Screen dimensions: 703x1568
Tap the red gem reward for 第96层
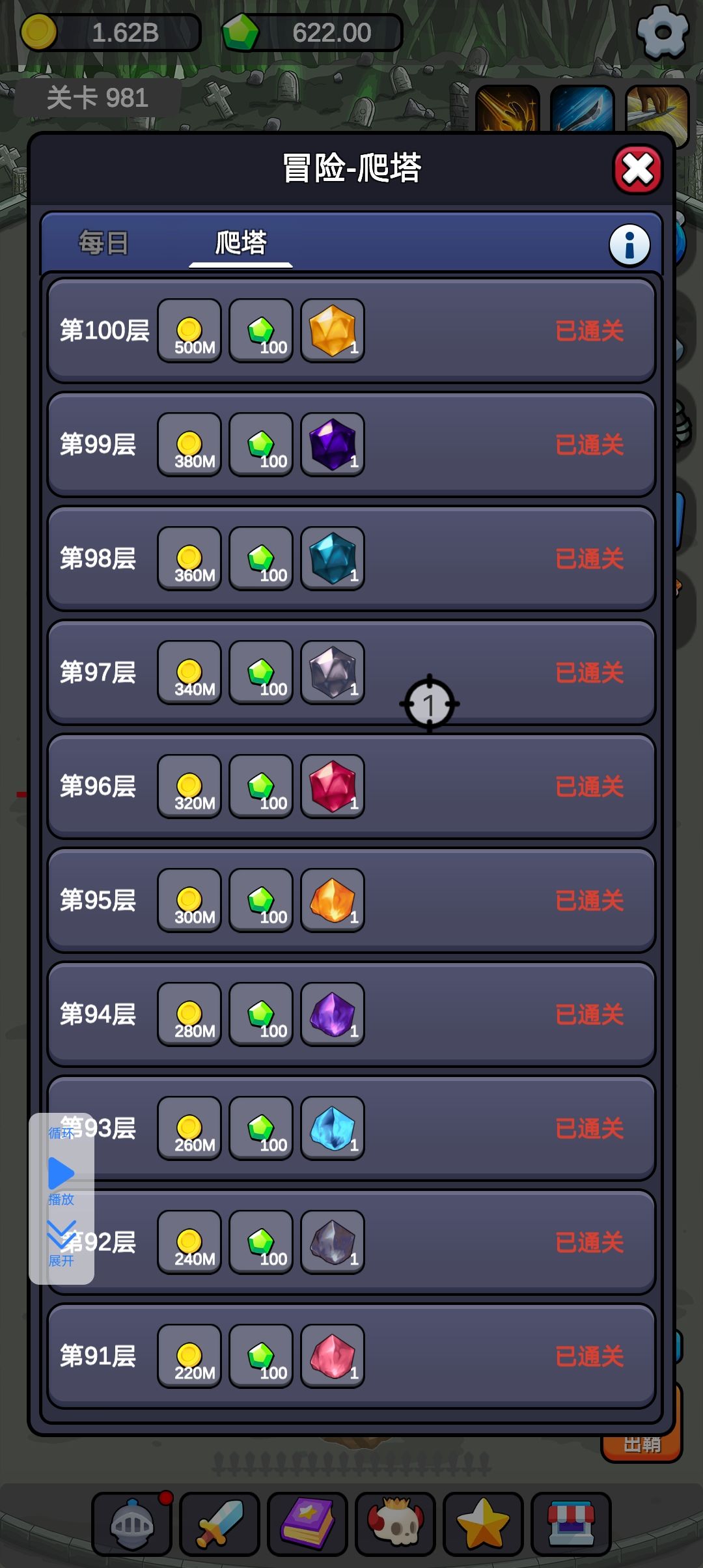click(x=333, y=787)
